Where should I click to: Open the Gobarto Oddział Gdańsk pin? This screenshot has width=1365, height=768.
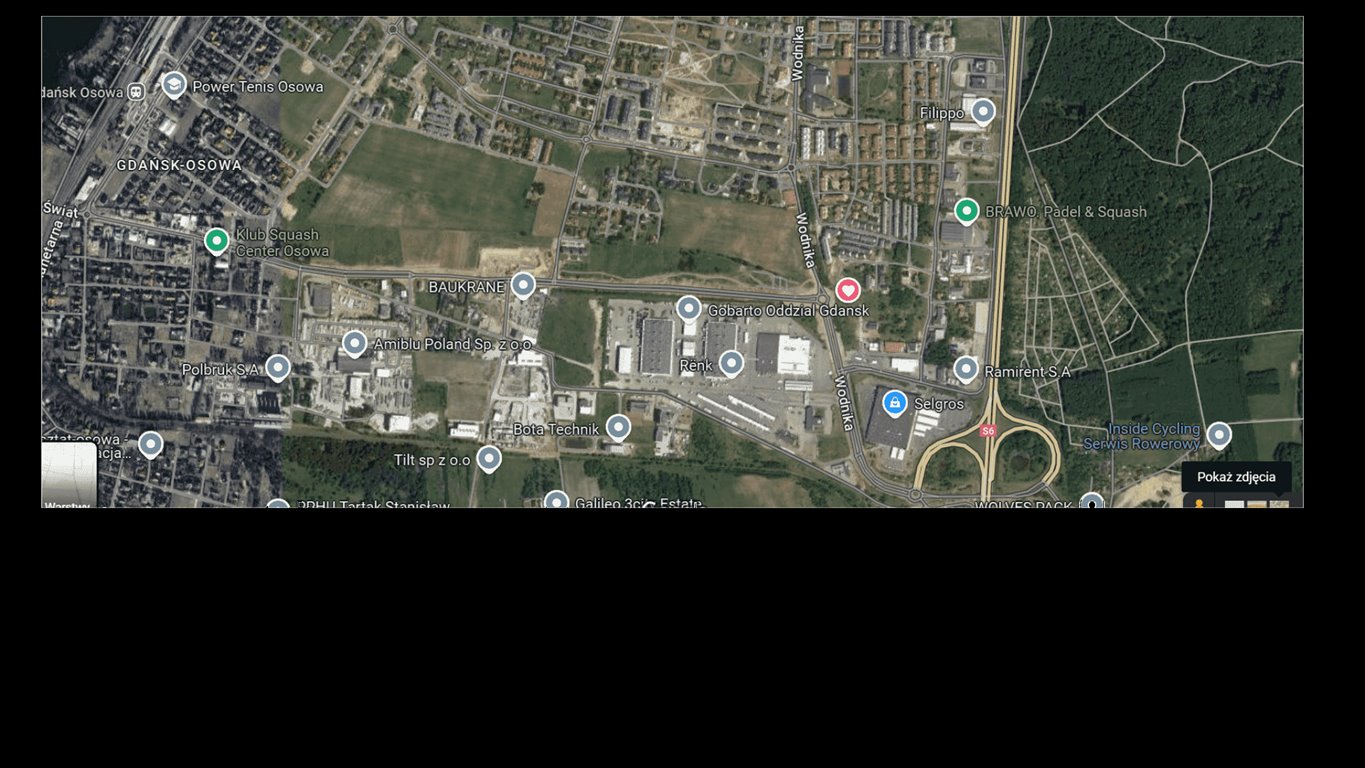click(x=688, y=309)
